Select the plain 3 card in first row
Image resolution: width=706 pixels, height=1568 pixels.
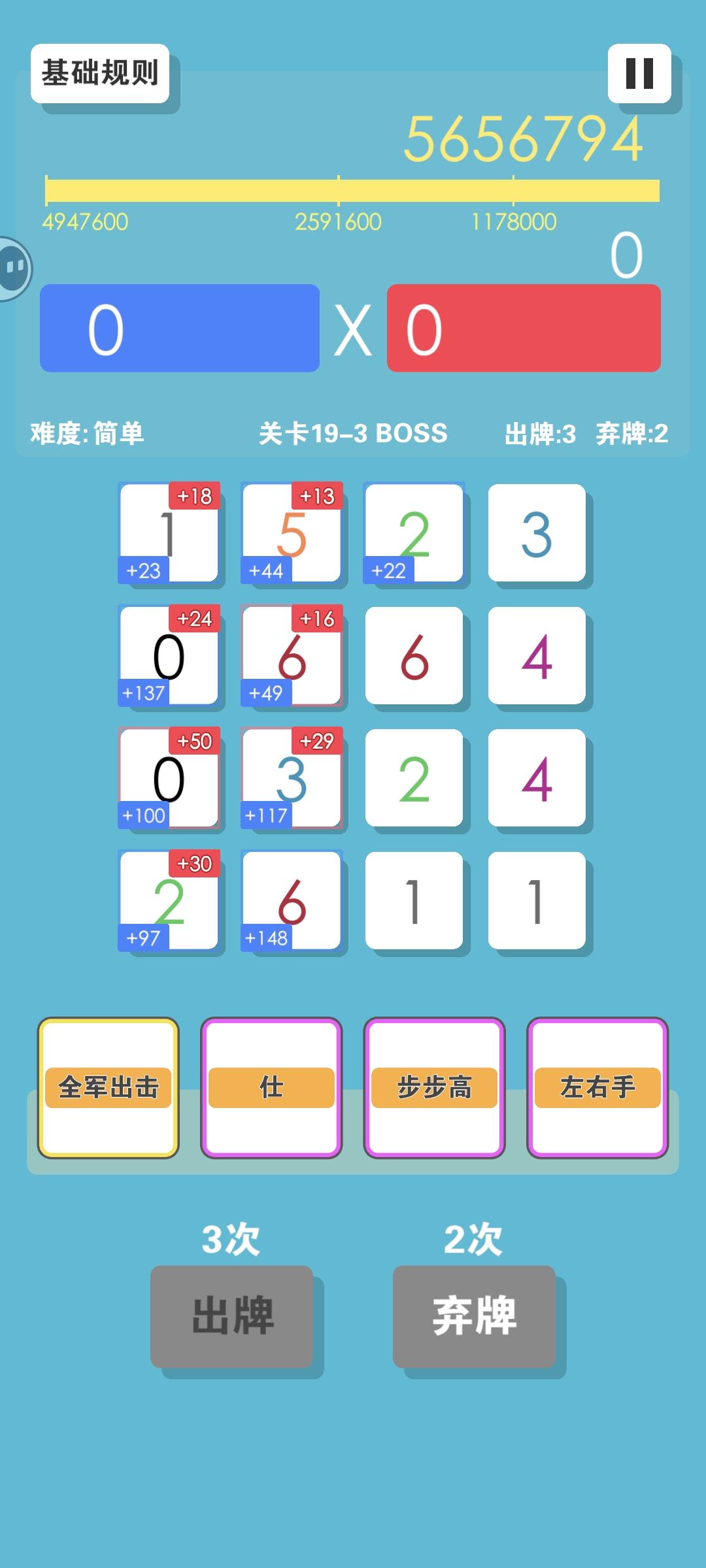coord(537,531)
